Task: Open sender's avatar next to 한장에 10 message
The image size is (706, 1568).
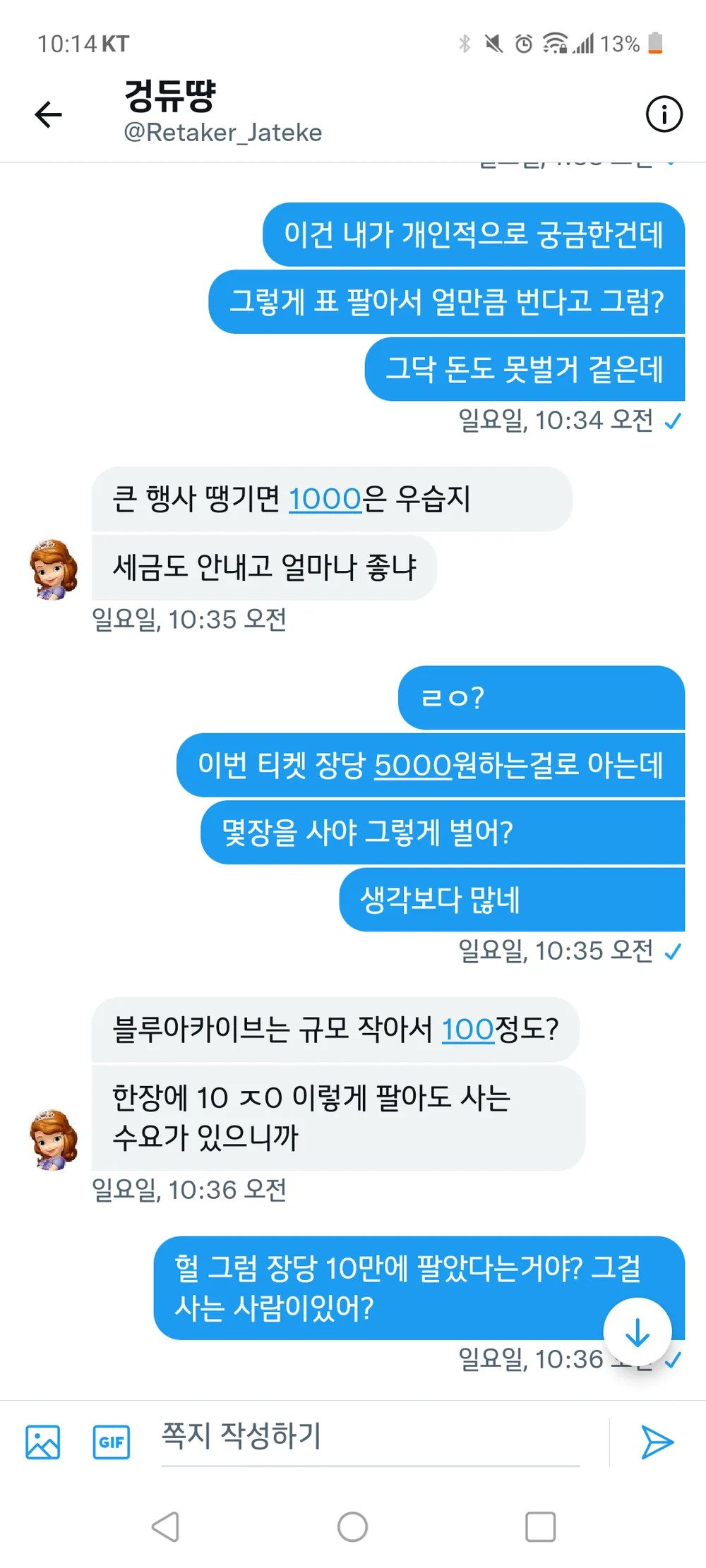Action: (54, 1140)
